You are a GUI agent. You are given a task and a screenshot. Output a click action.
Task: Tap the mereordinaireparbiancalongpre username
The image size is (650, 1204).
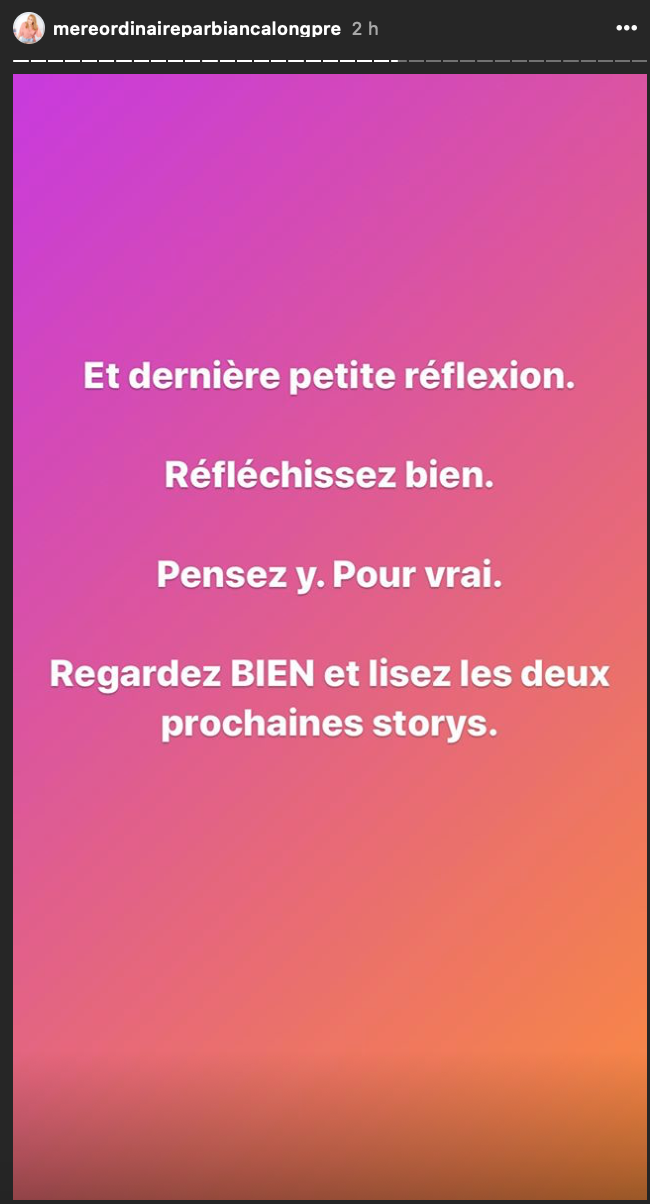pos(197,28)
